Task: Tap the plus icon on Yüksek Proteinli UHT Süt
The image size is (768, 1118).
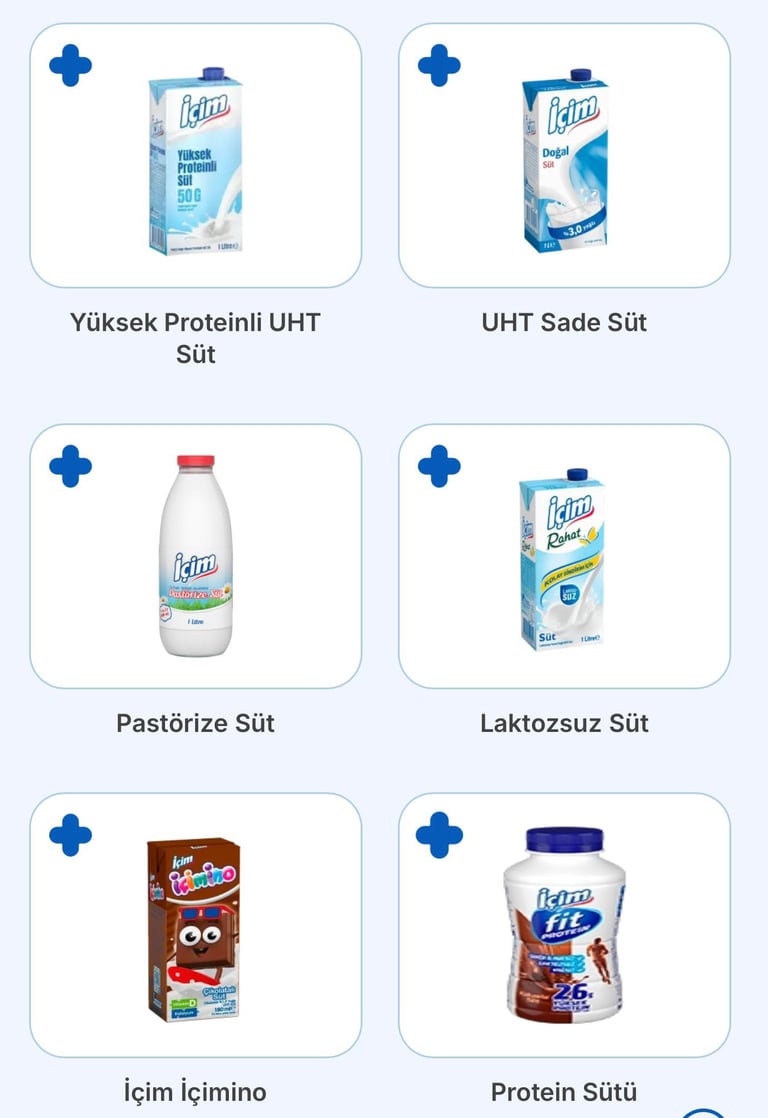Action: [70, 66]
